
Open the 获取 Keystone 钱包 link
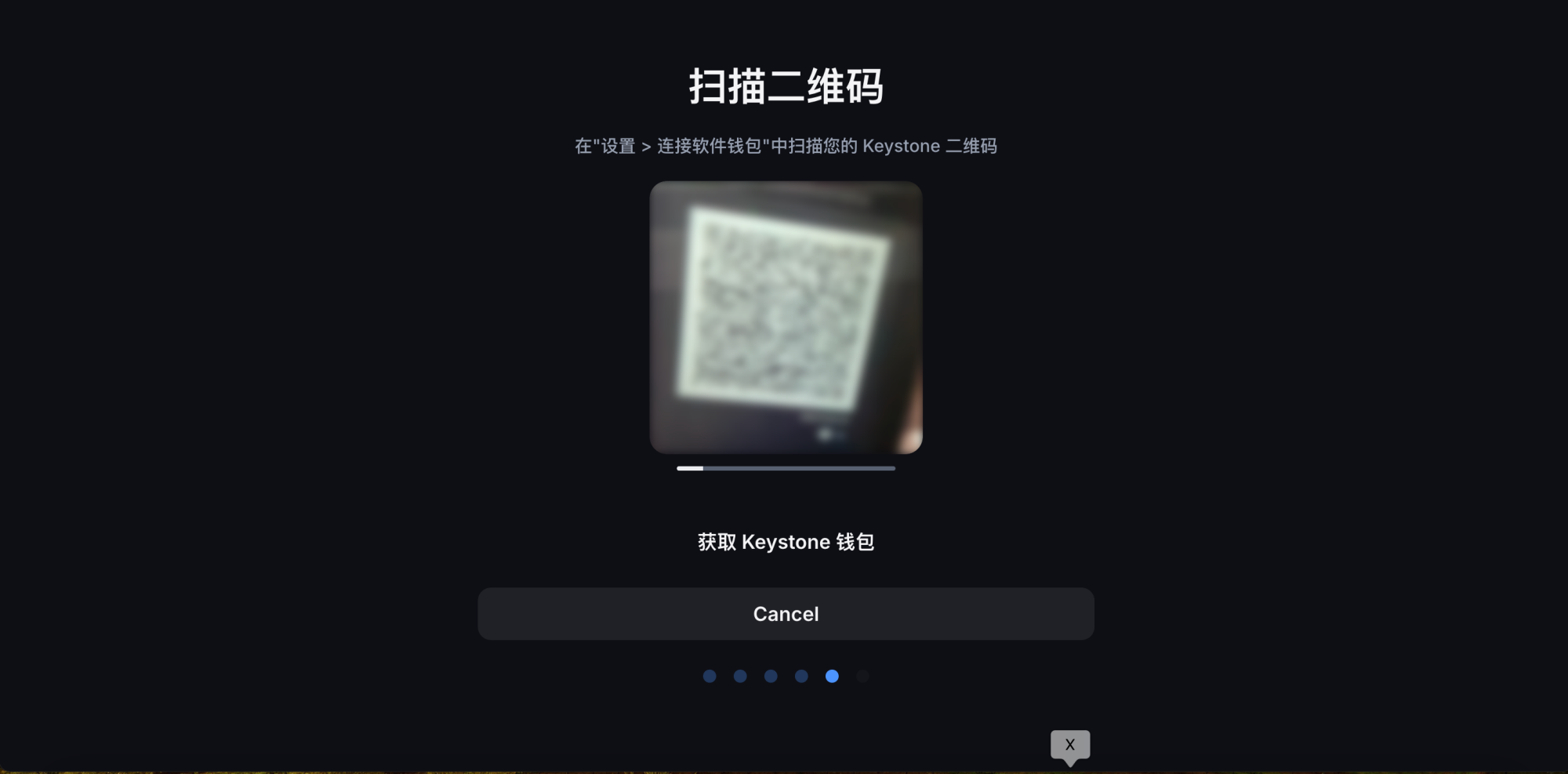(x=786, y=542)
